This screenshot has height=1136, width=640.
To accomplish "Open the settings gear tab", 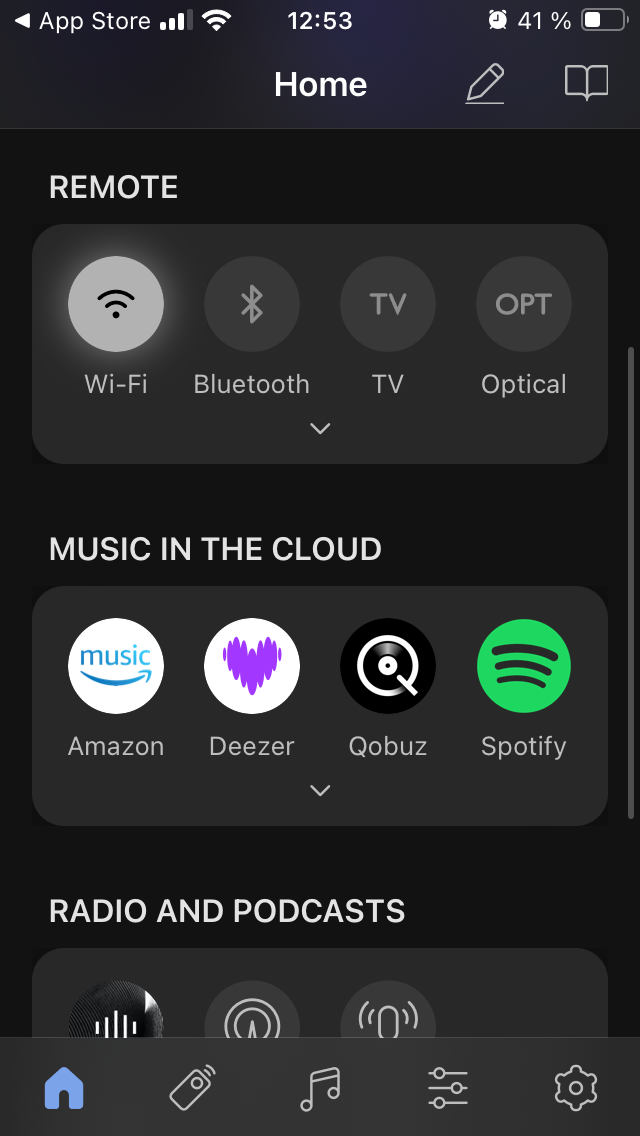I will pyautogui.click(x=575, y=1087).
